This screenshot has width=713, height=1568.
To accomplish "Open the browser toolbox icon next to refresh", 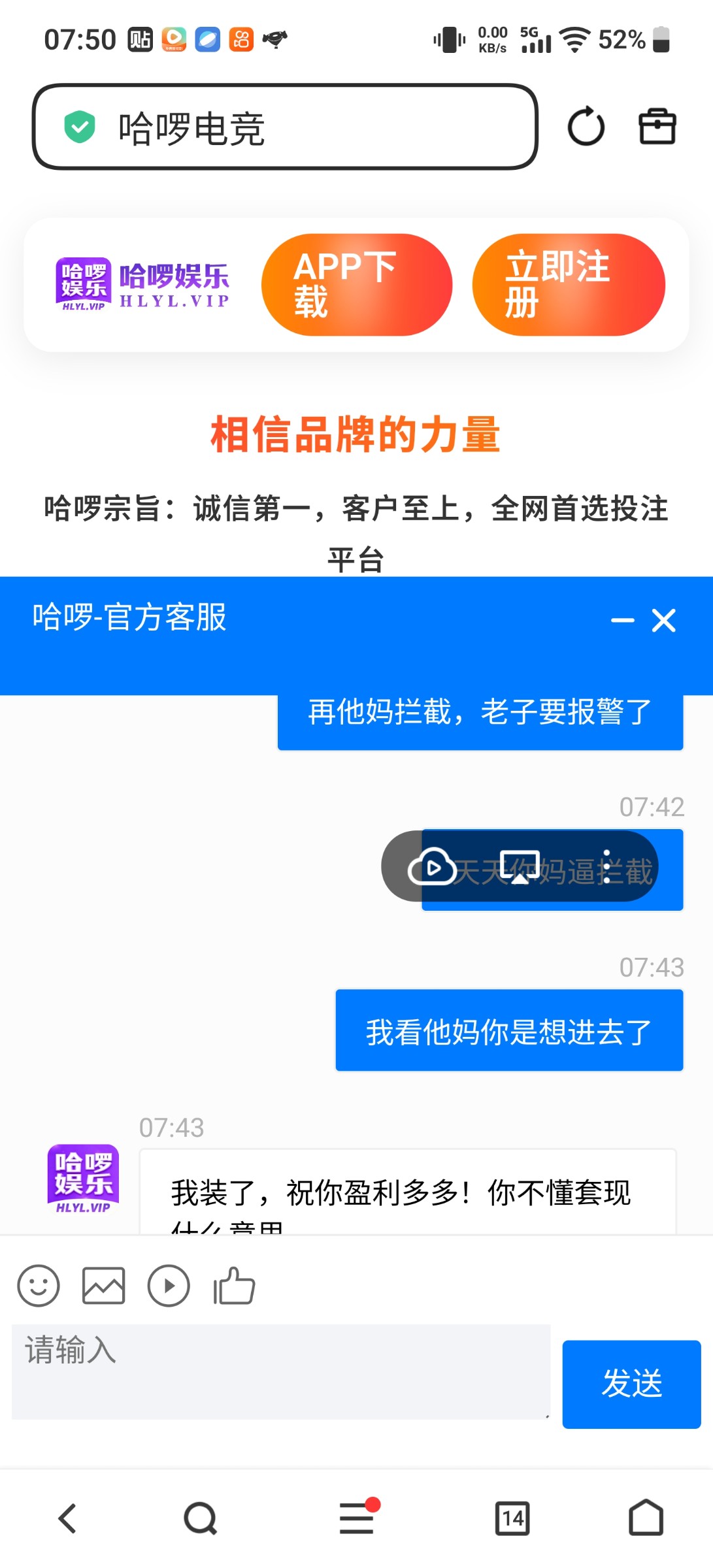I will point(657,125).
